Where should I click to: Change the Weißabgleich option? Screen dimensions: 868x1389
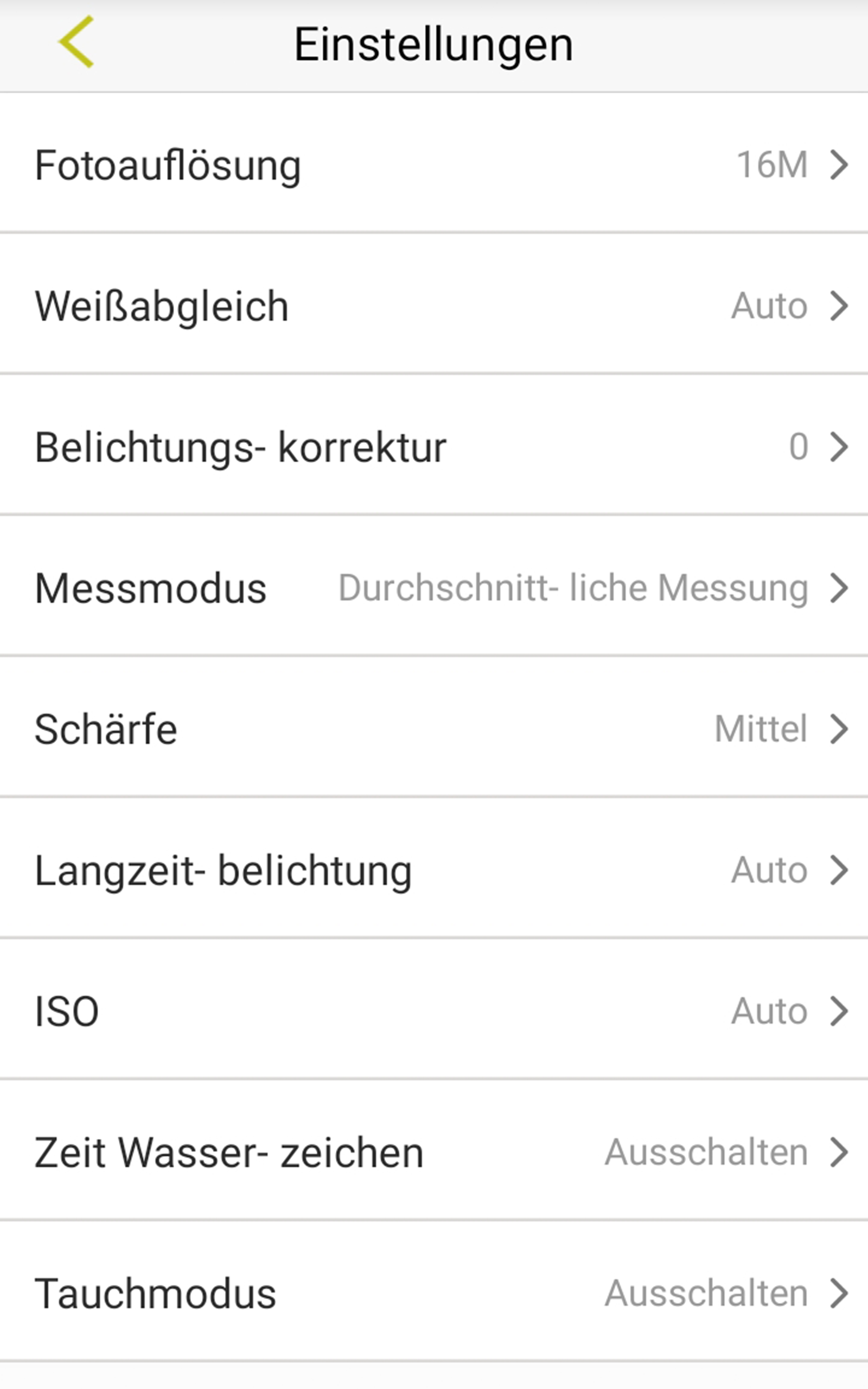[x=434, y=305]
